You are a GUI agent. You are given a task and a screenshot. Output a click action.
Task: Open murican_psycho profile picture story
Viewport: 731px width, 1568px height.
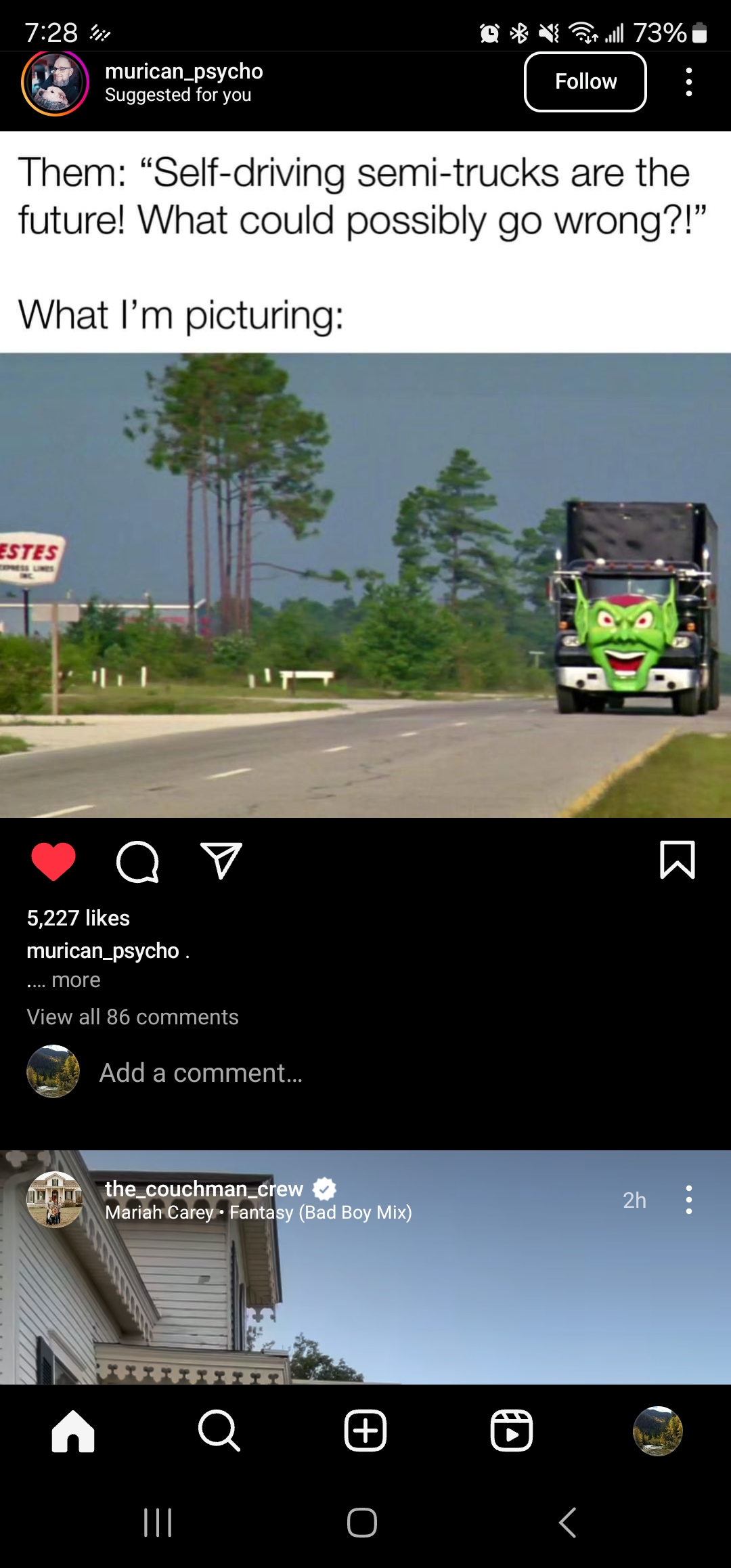[55, 82]
